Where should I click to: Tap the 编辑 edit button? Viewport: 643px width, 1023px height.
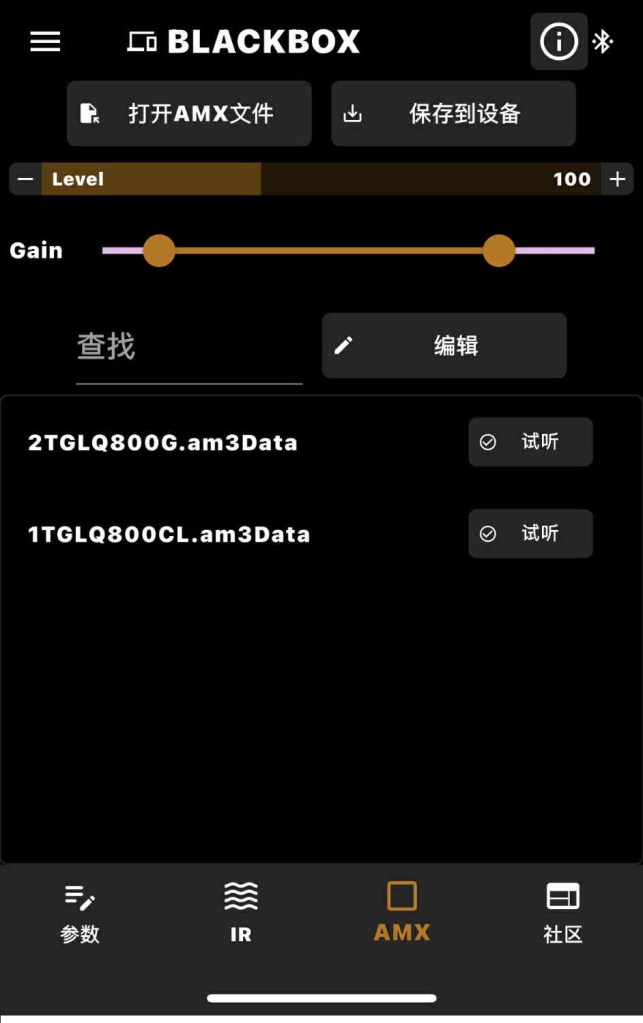(x=444, y=346)
